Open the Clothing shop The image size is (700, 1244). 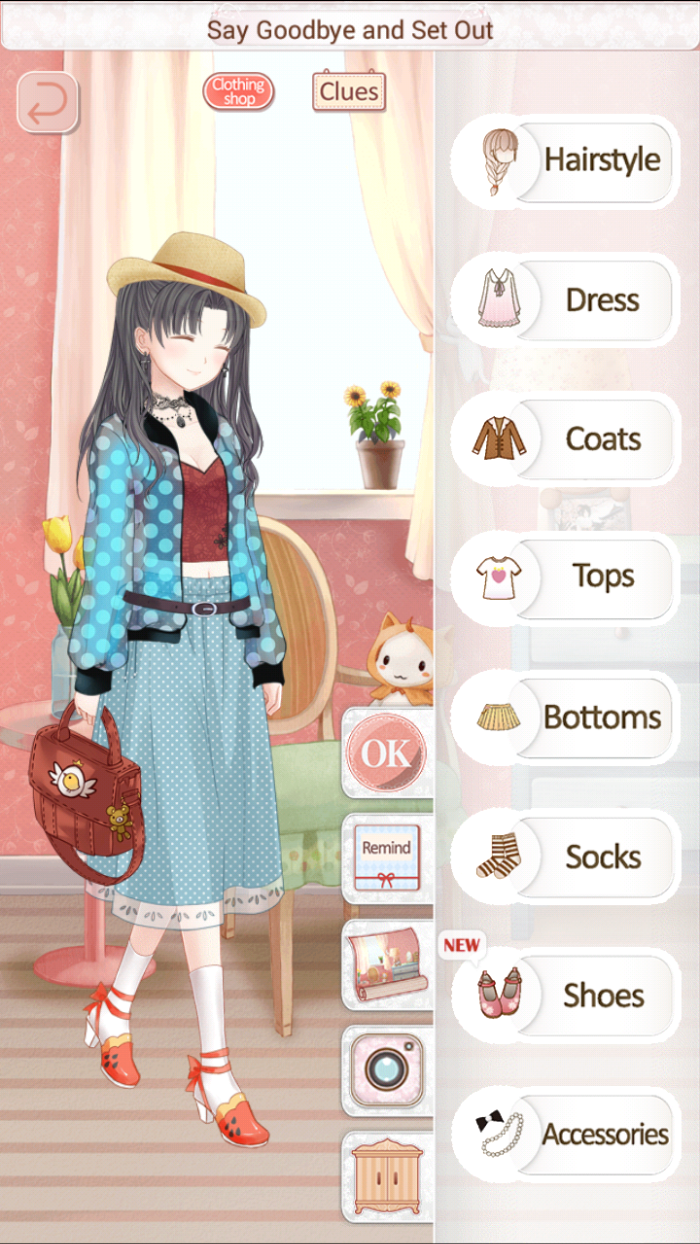click(x=238, y=92)
